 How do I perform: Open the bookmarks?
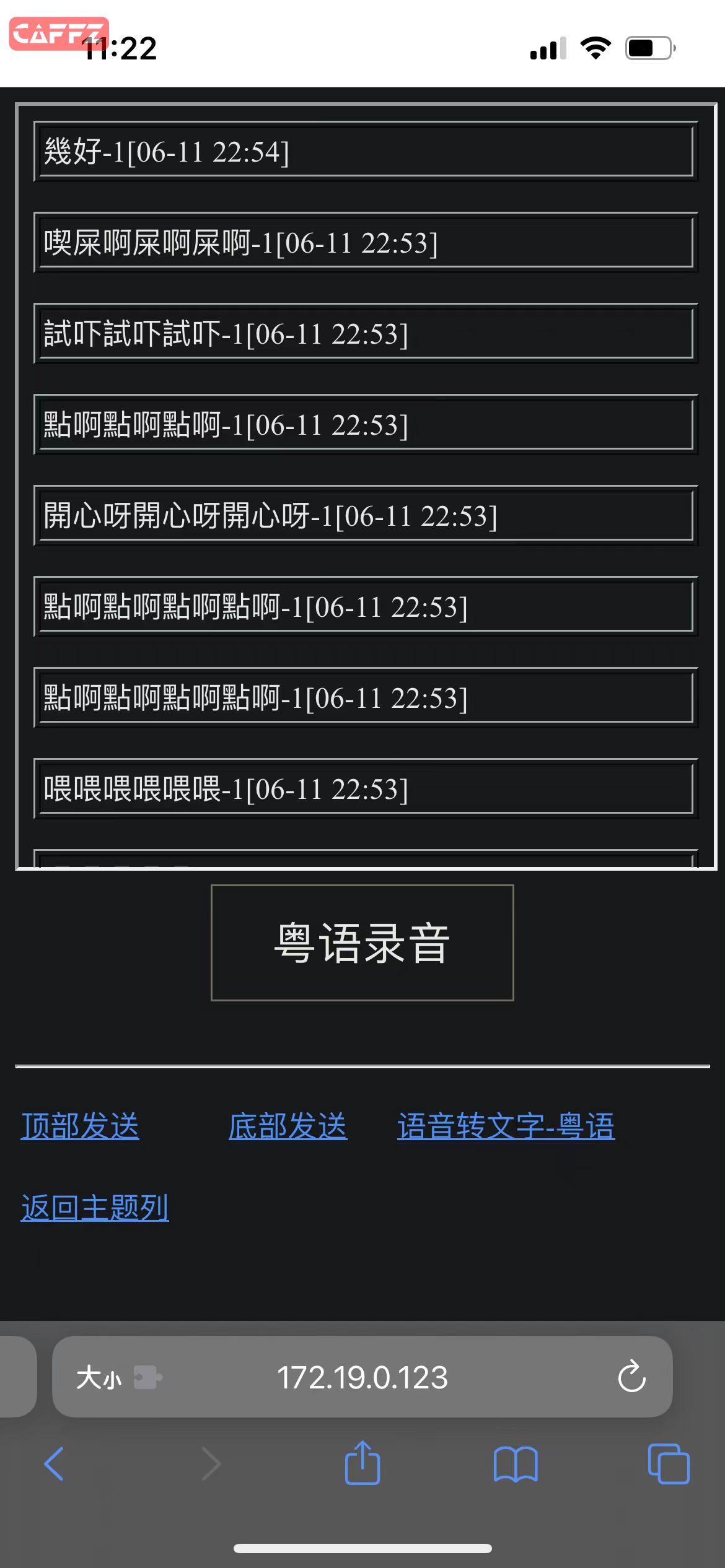coord(516,1464)
